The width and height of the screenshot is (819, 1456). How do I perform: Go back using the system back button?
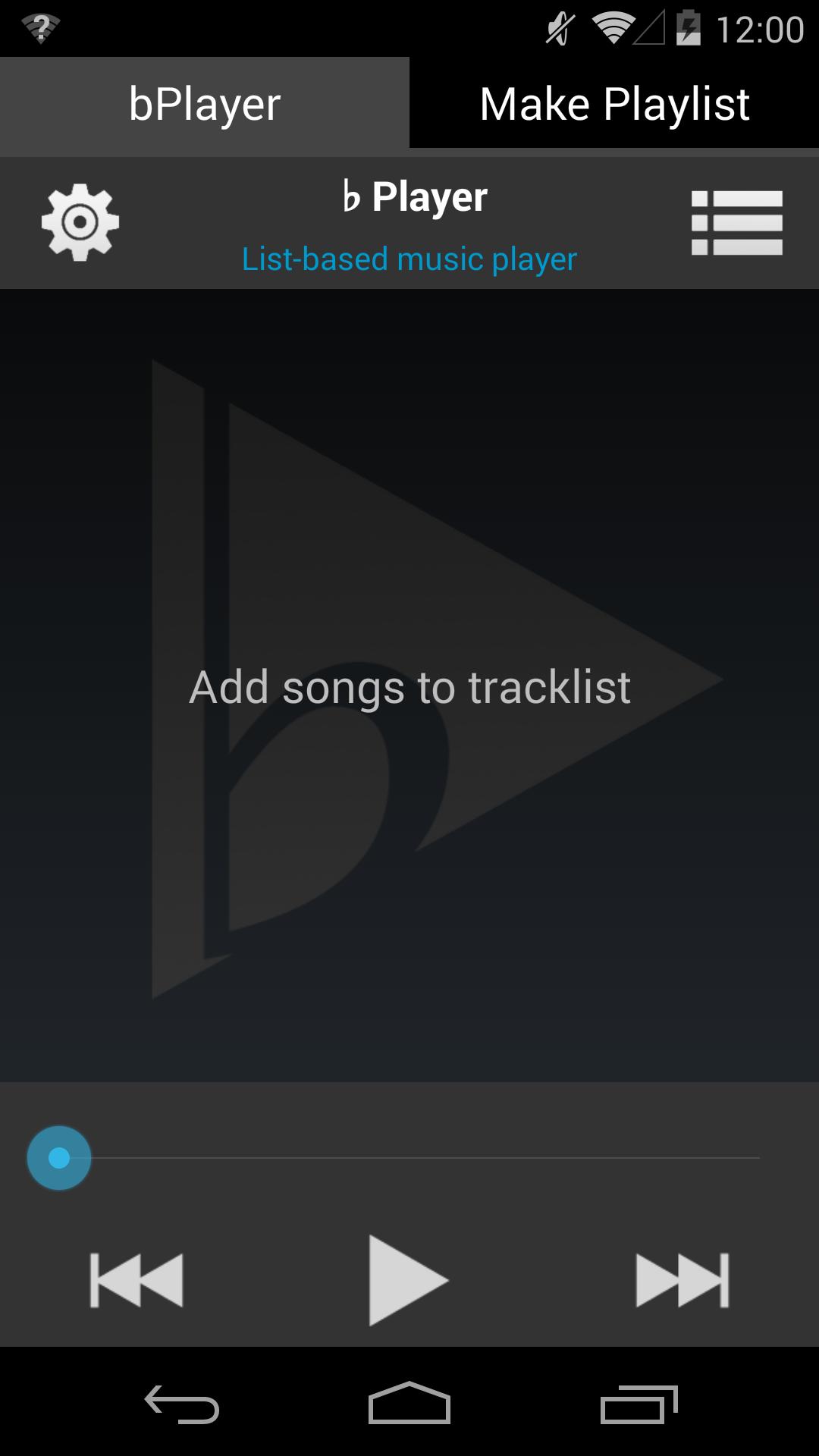pyautogui.click(x=182, y=1404)
